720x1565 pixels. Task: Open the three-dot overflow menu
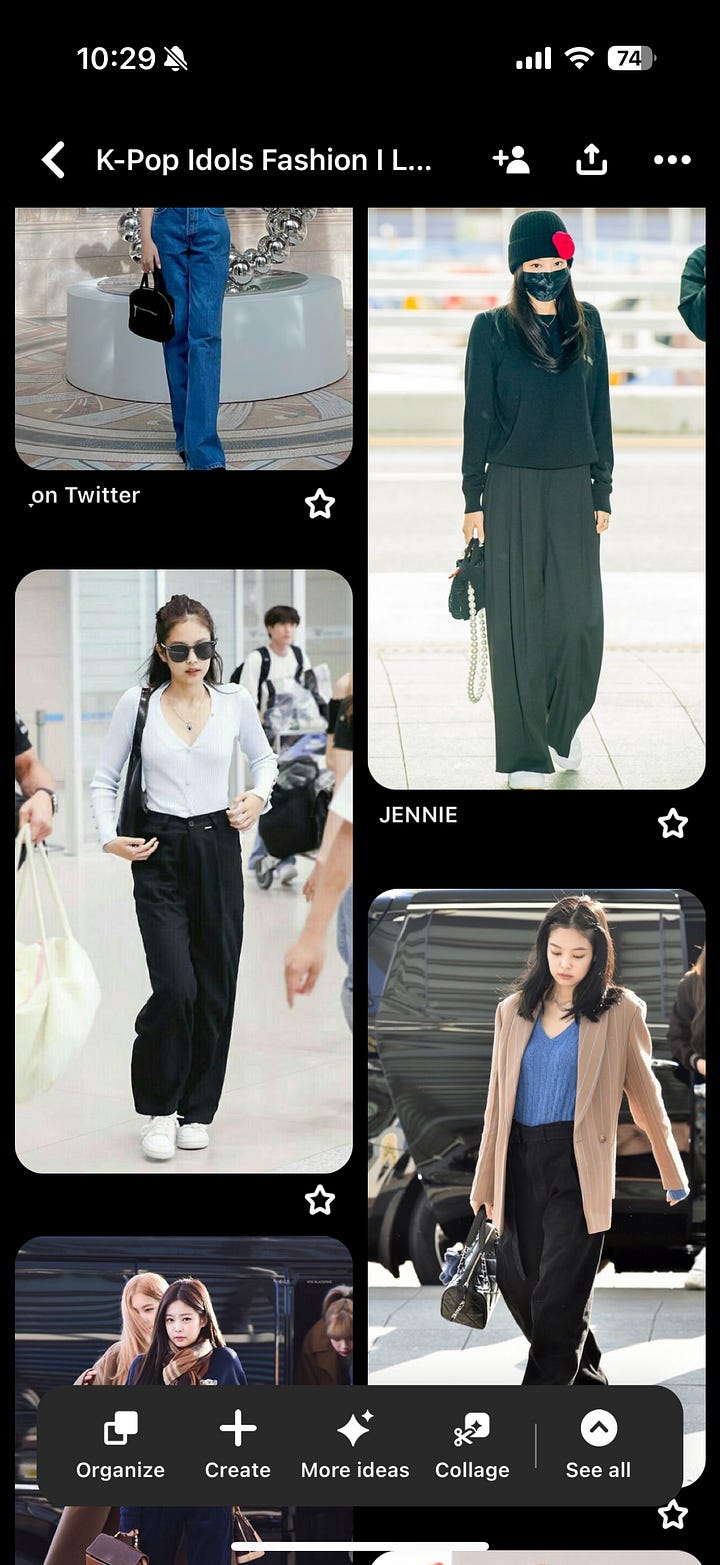[672, 160]
